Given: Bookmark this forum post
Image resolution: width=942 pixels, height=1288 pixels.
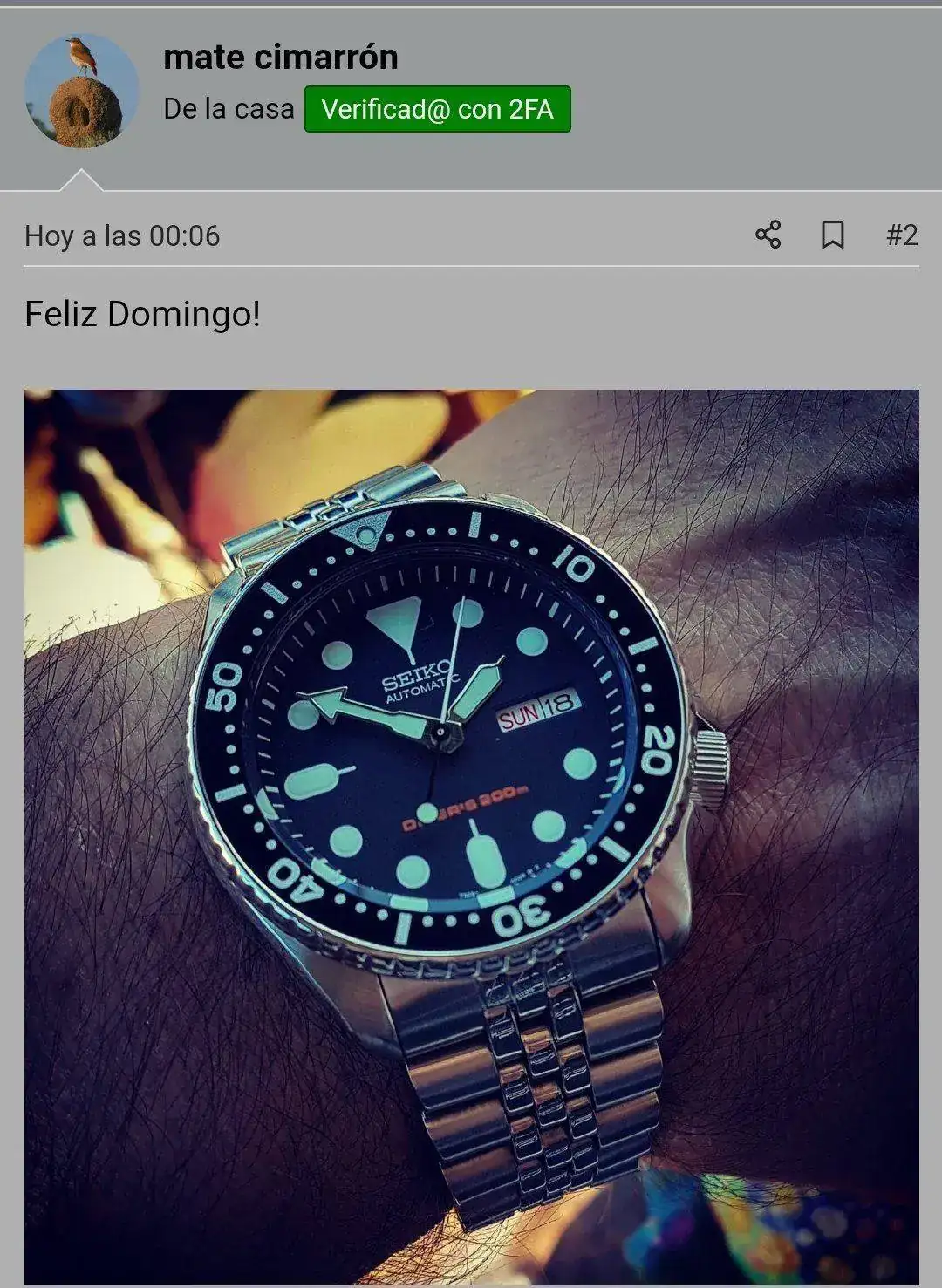Looking at the screenshot, I should (x=833, y=235).
